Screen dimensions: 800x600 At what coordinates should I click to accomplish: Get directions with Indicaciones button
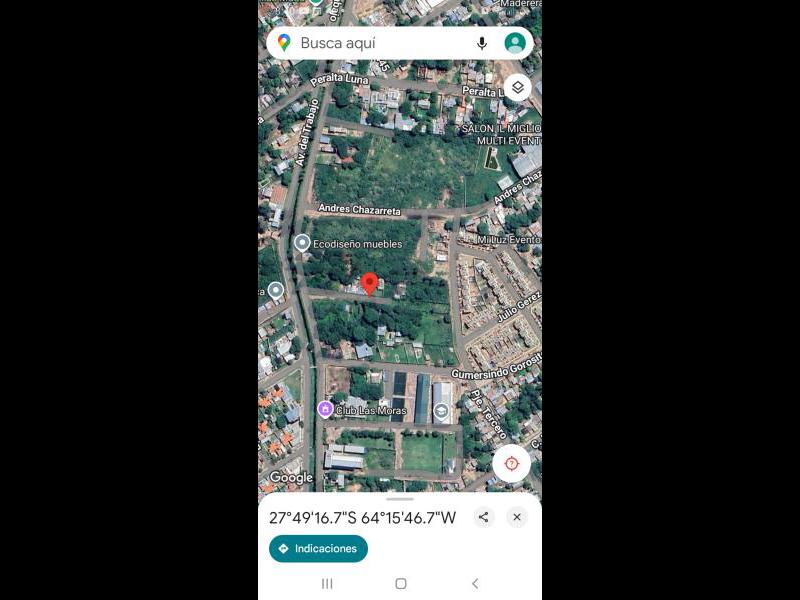click(x=318, y=549)
